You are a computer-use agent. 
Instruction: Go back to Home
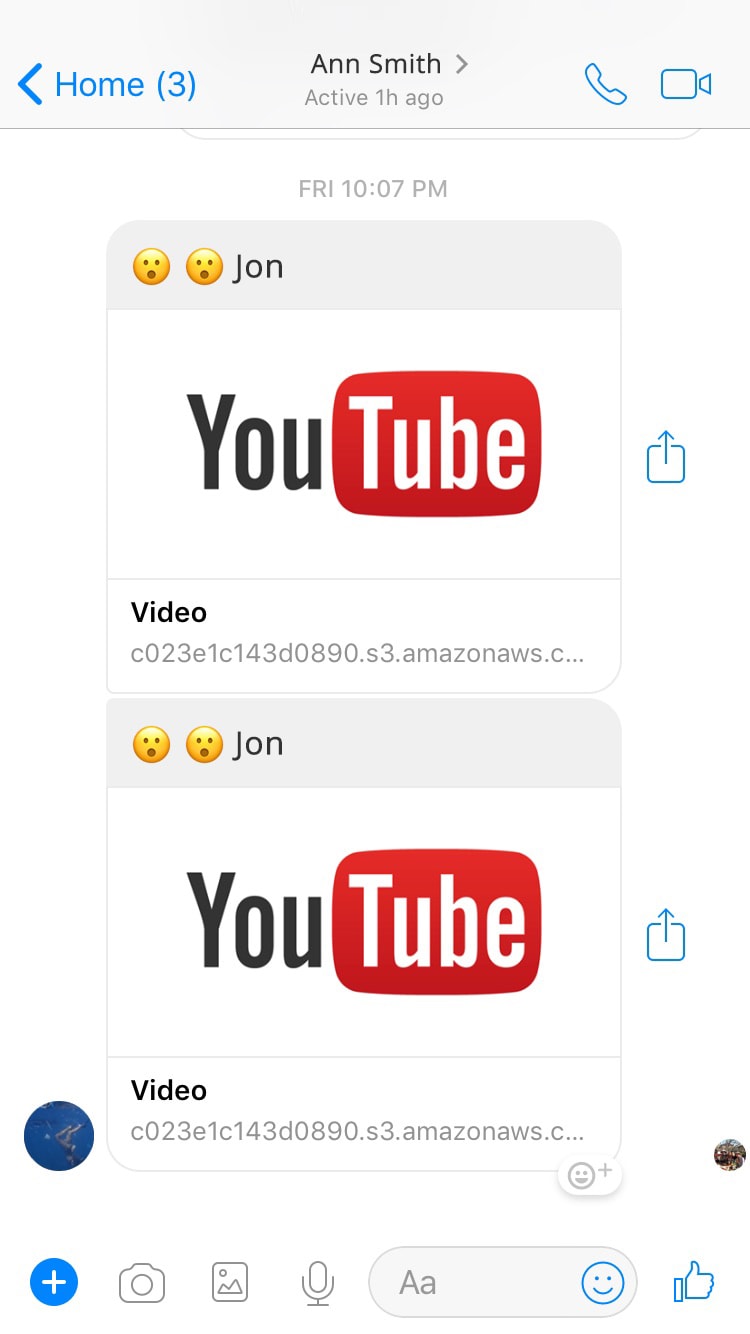coord(106,84)
